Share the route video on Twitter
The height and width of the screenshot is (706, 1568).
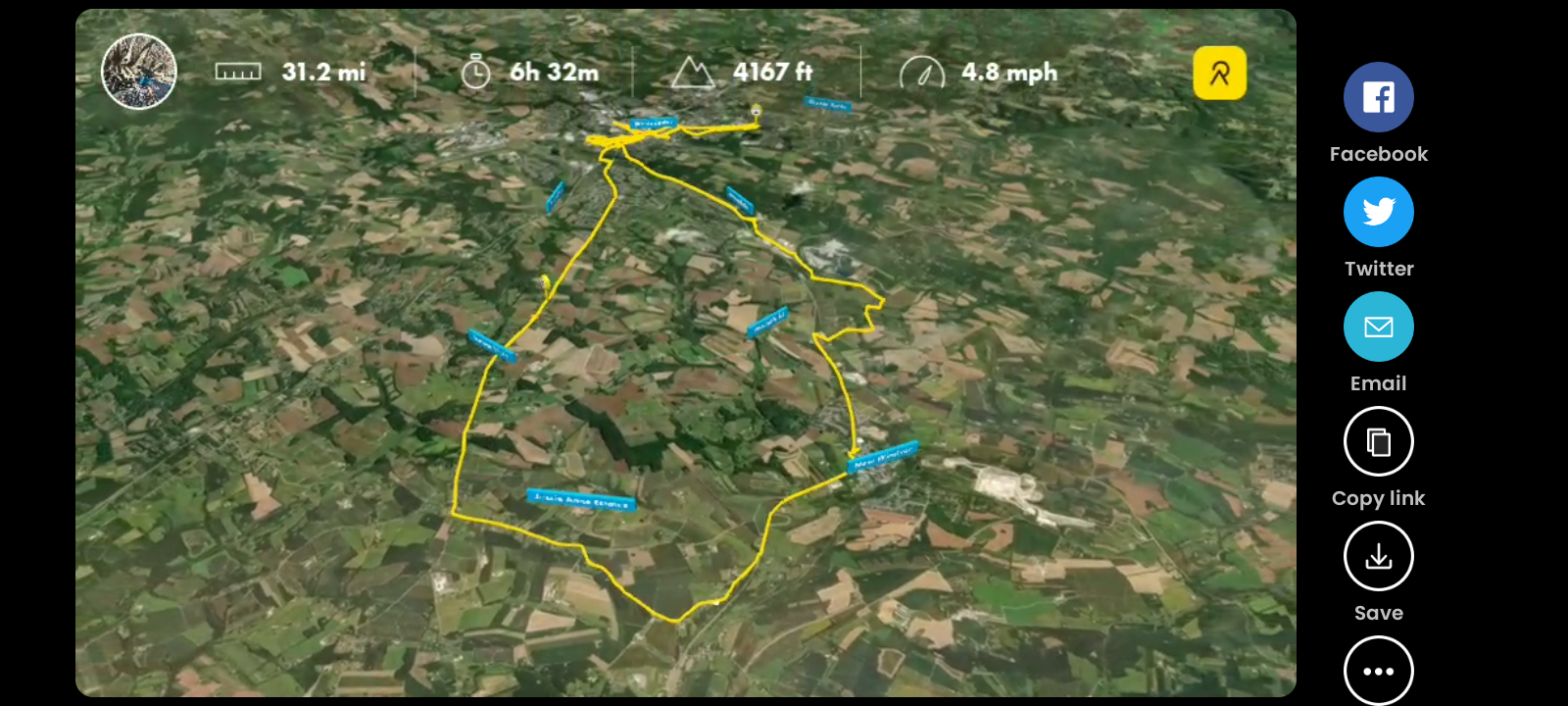pyautogui.click(x=1378, y=212)
